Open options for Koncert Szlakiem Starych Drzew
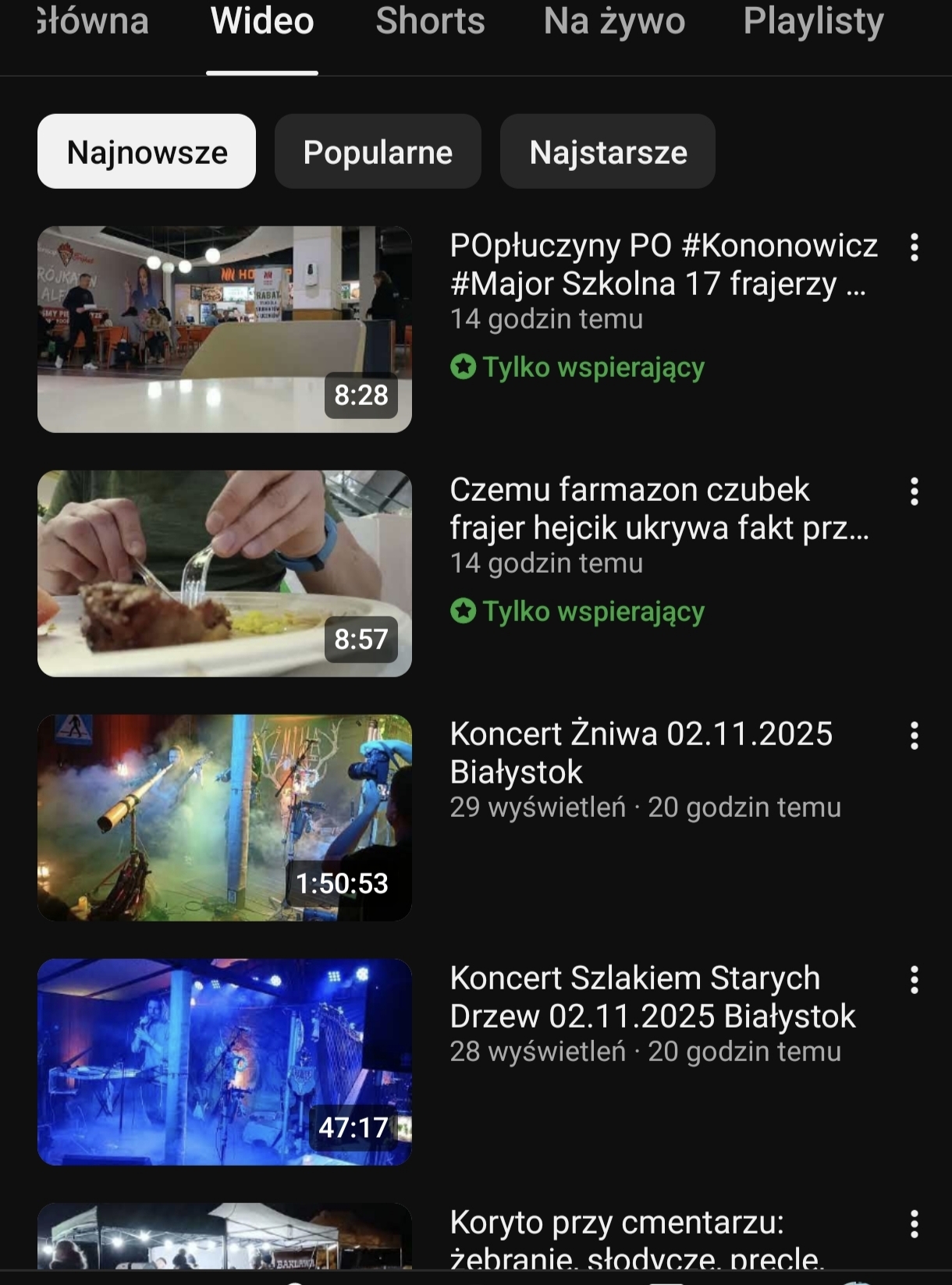952x1285 pixels. pos(914,981)
